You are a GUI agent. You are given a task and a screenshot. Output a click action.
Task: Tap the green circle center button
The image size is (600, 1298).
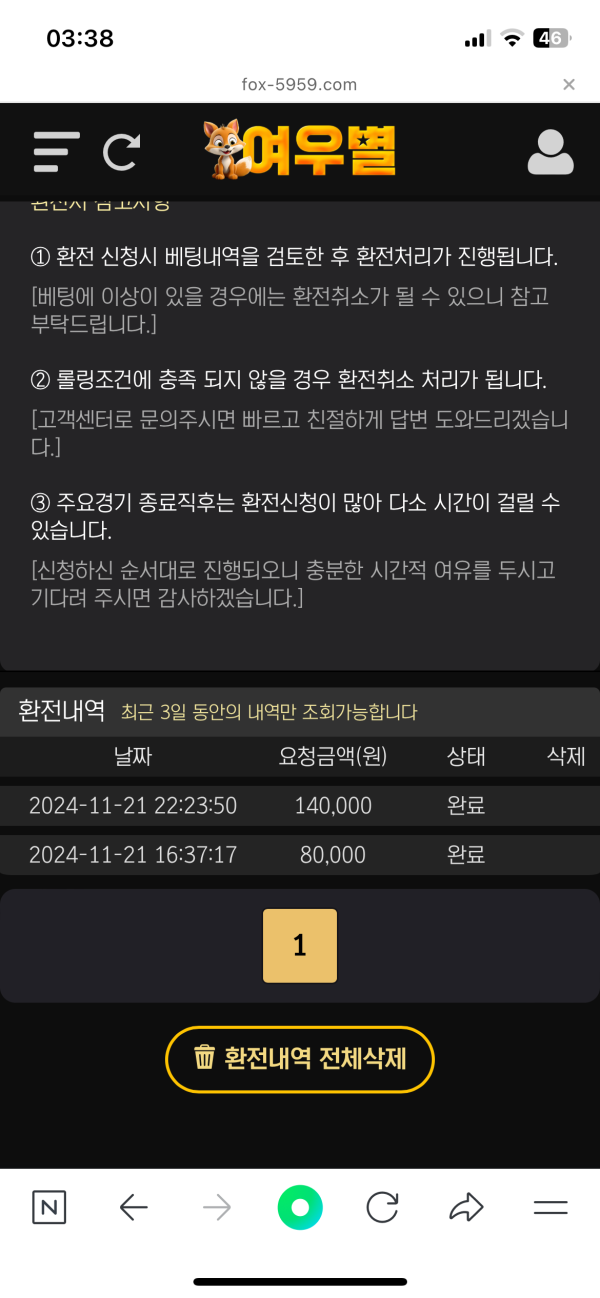click(300, 1207)
